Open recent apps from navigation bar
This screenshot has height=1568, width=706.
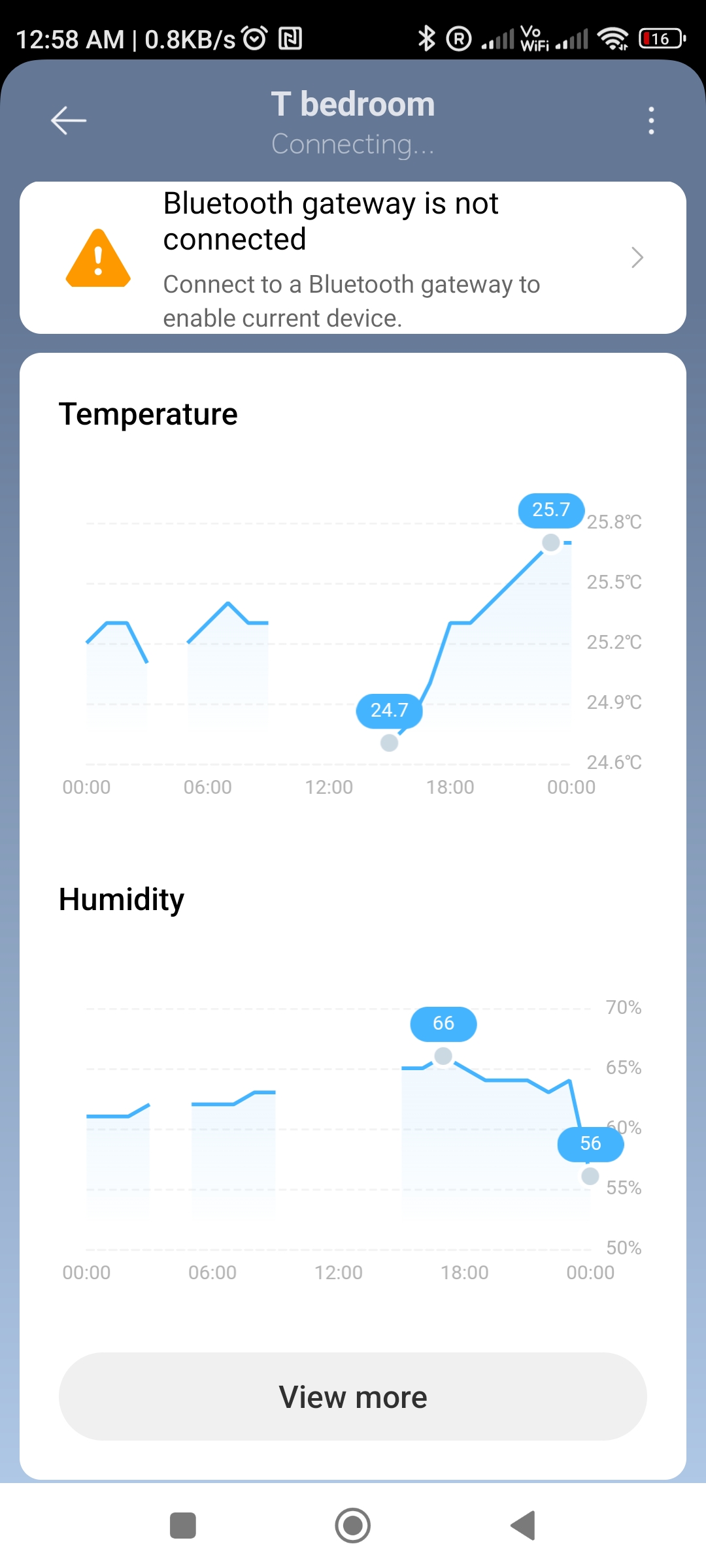(183, 1526)
